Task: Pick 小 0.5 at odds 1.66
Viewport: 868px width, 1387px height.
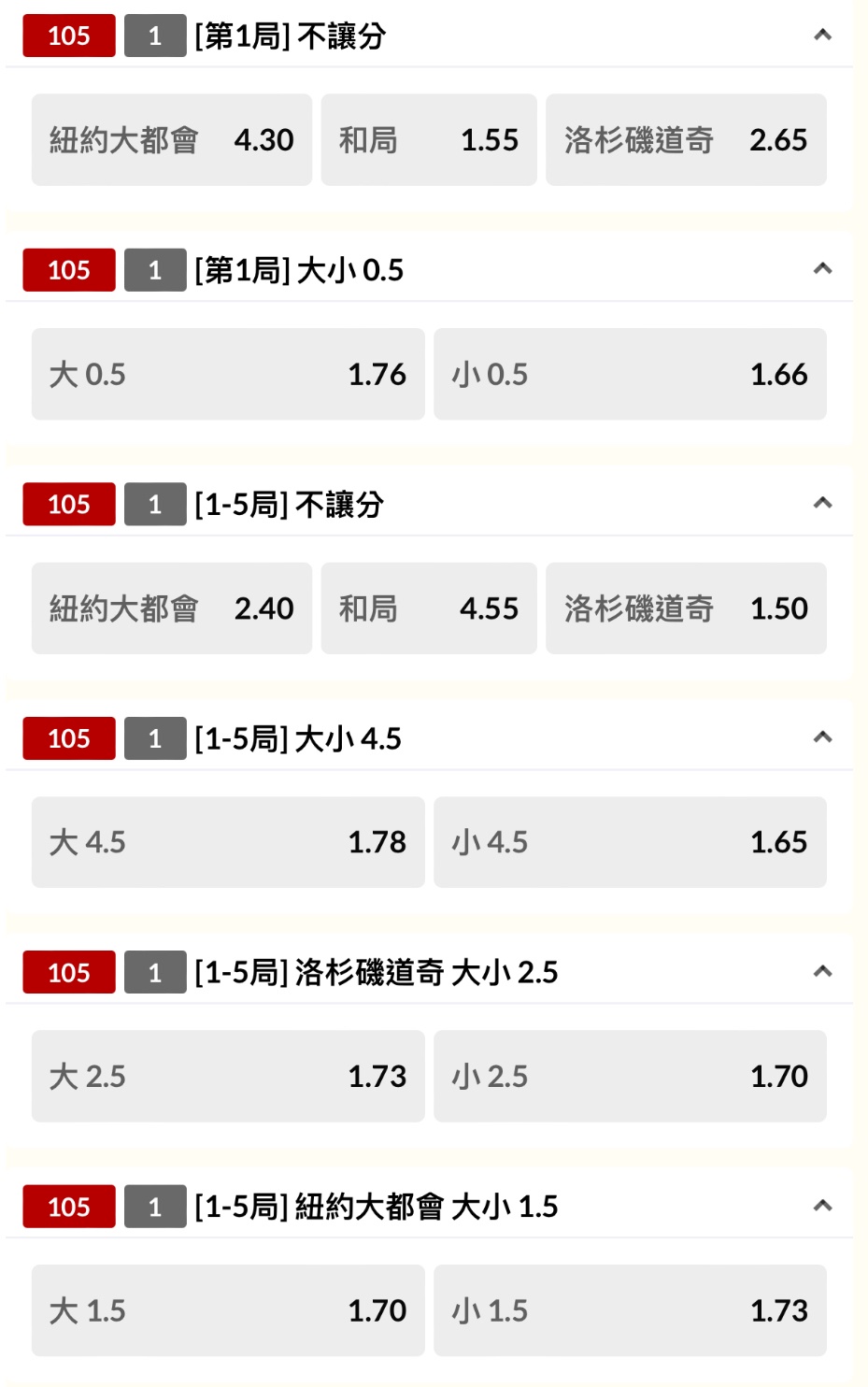Action: pos(629,374)
